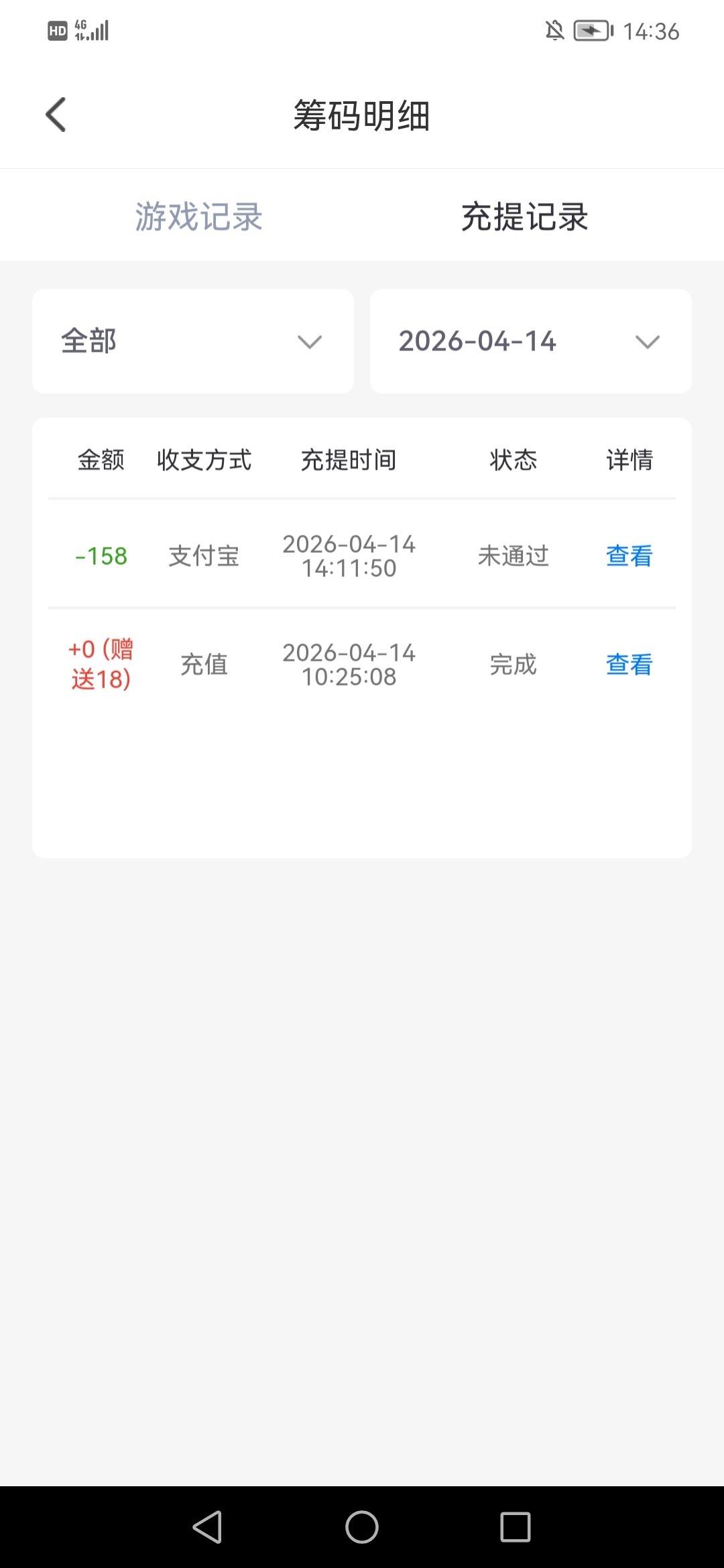The image size is (724, 1568).
Task: Go back using the top-left arrow
Action: click(56, 115)
